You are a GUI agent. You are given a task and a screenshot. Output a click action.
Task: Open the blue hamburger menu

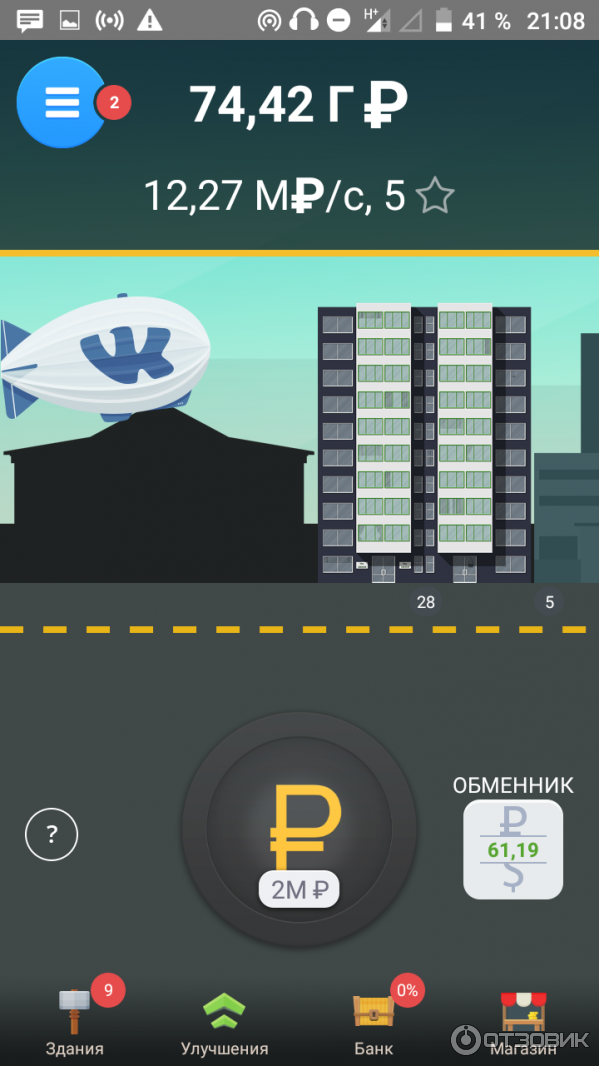pyautogui.click(x=61, y=103)
